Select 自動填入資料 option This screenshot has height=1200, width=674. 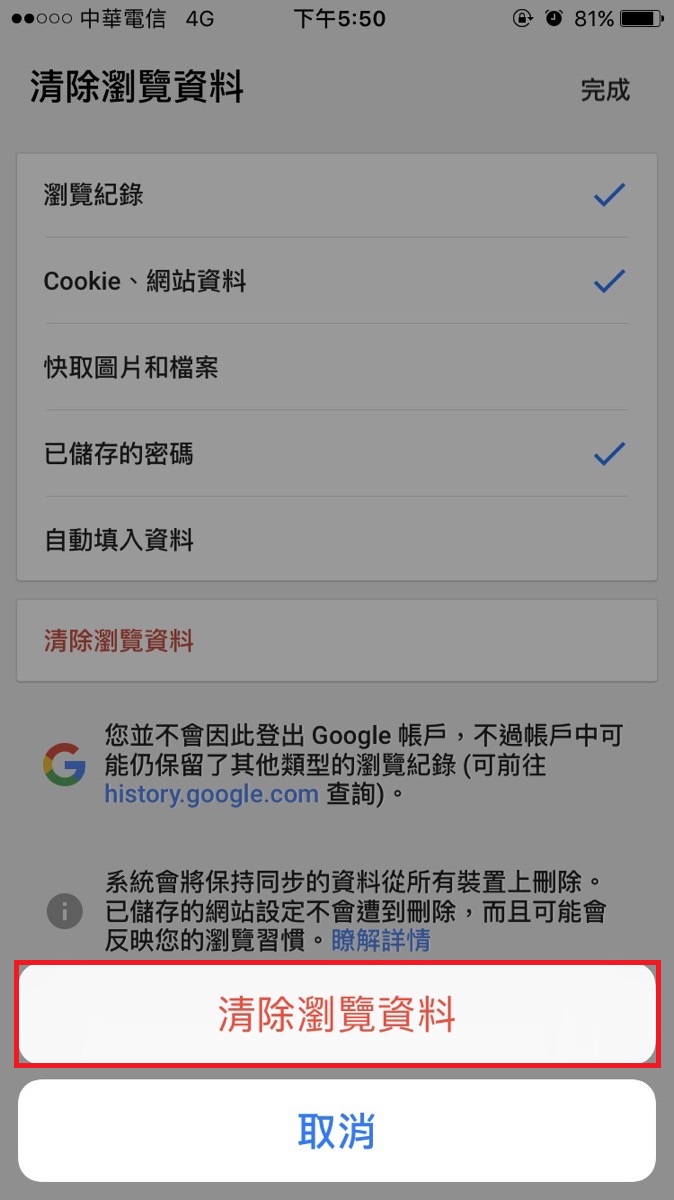tap(336, 541)
